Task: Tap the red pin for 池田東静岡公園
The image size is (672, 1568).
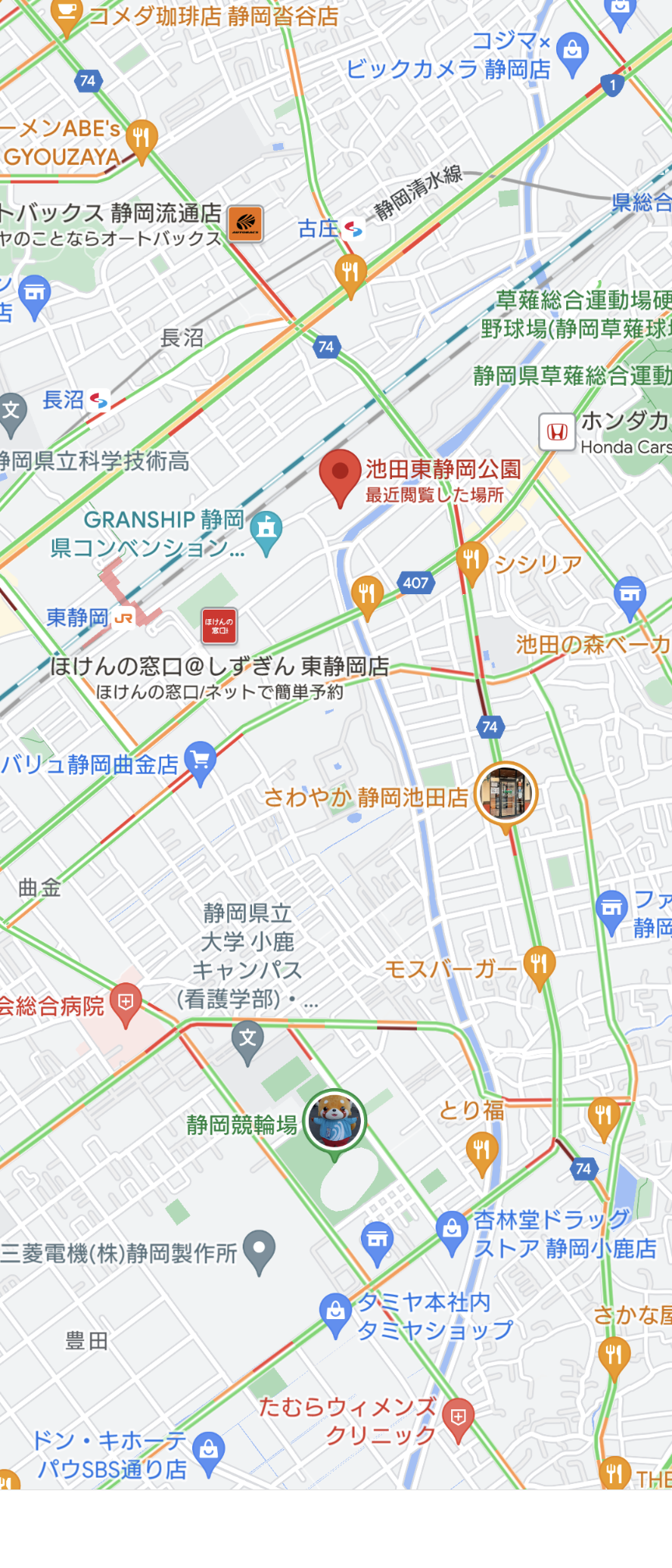Action: [340, 473]
